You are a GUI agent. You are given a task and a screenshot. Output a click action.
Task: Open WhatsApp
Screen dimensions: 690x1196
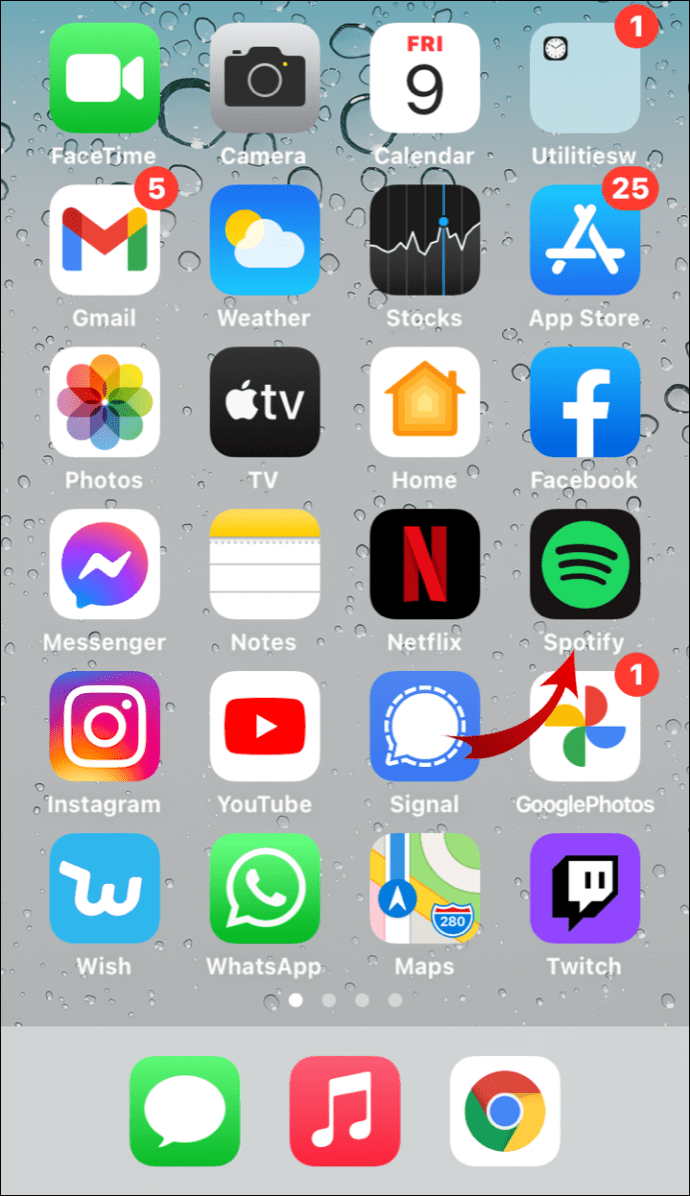(x=265, y=888)
